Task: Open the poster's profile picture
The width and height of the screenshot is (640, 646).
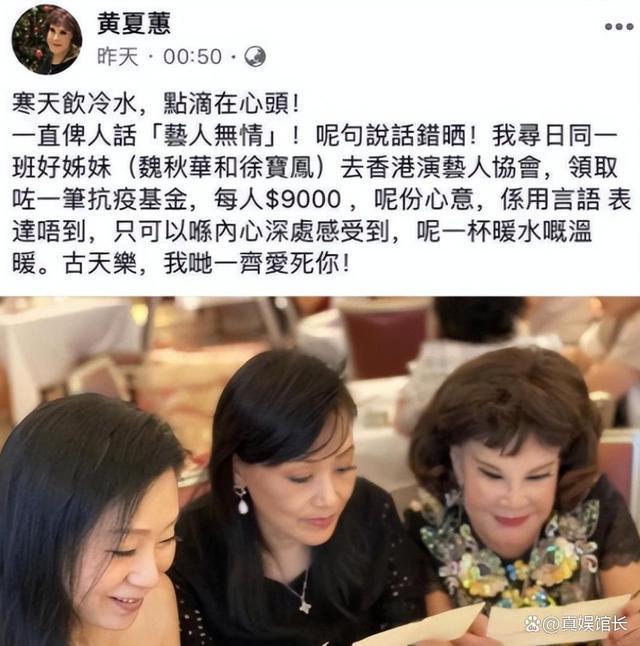Action: 45,40
